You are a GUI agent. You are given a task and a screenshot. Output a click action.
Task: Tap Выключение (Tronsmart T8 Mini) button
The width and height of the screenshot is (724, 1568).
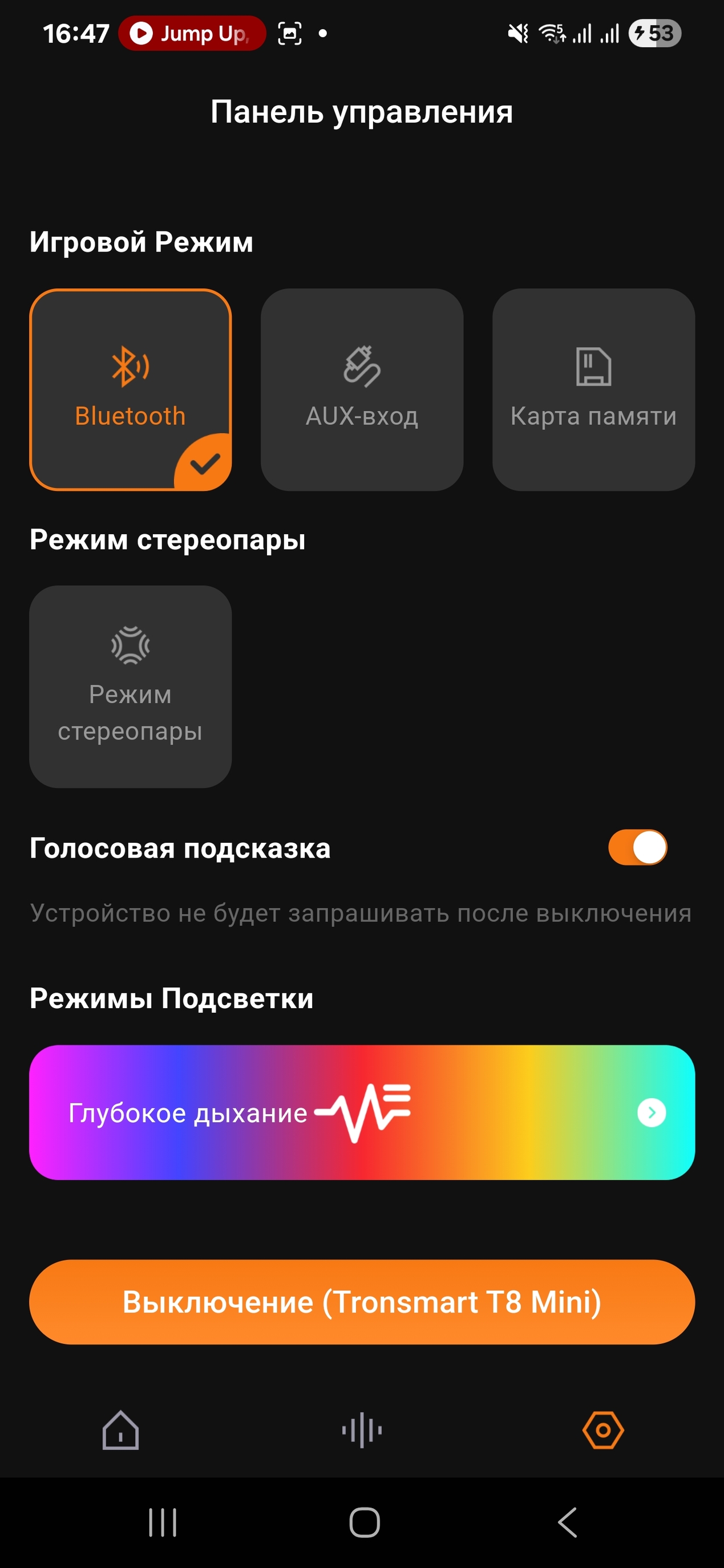pos(362,1301)
